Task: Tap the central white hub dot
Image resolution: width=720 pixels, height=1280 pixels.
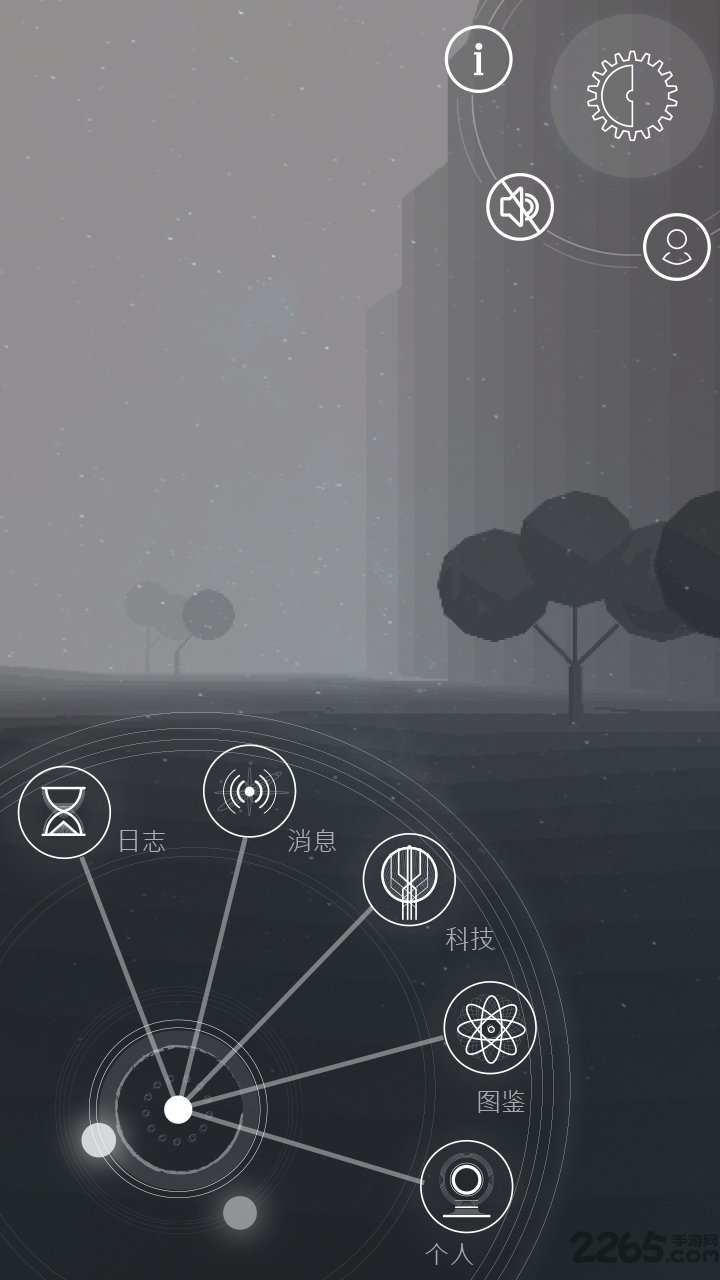Action: [x=178, y=1109]
